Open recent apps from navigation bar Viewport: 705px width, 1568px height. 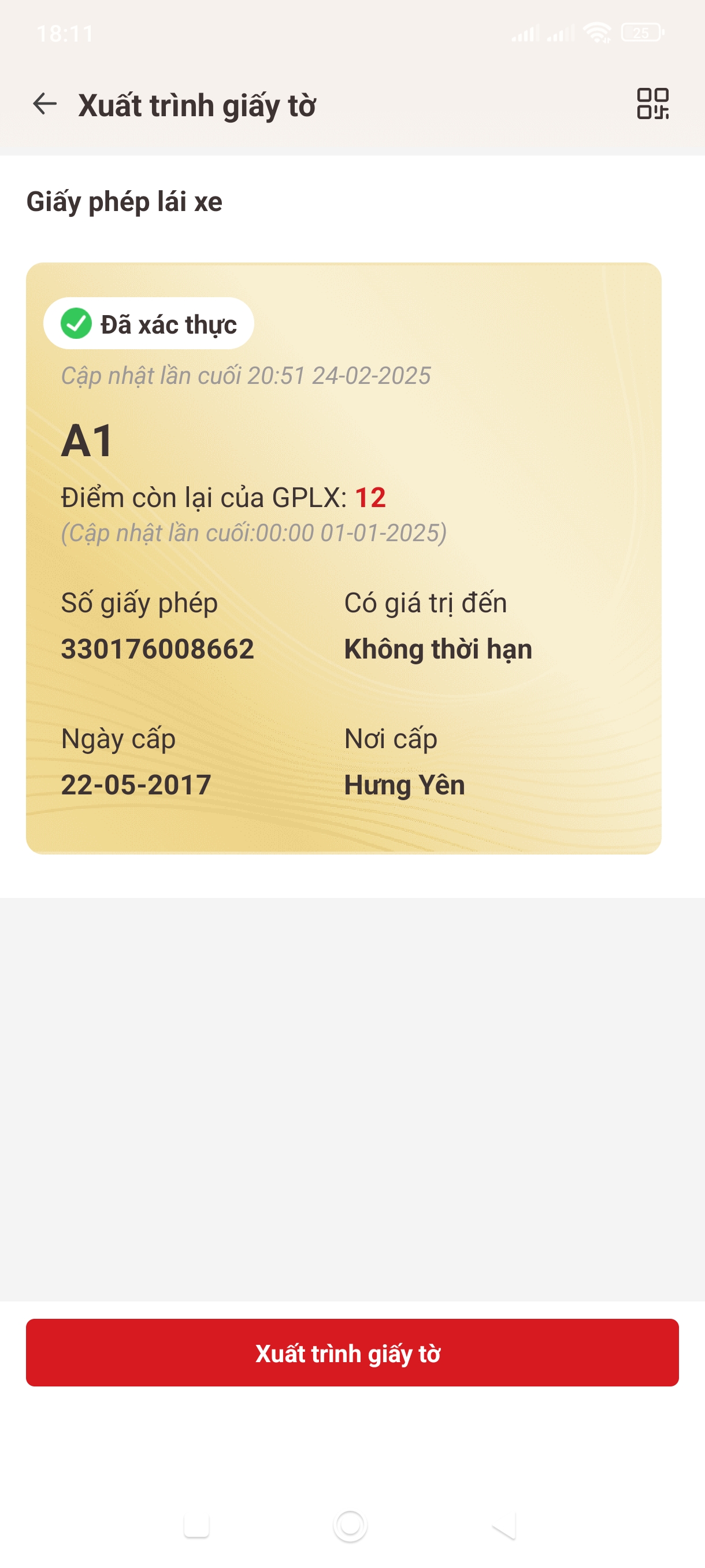point(196,1525)
